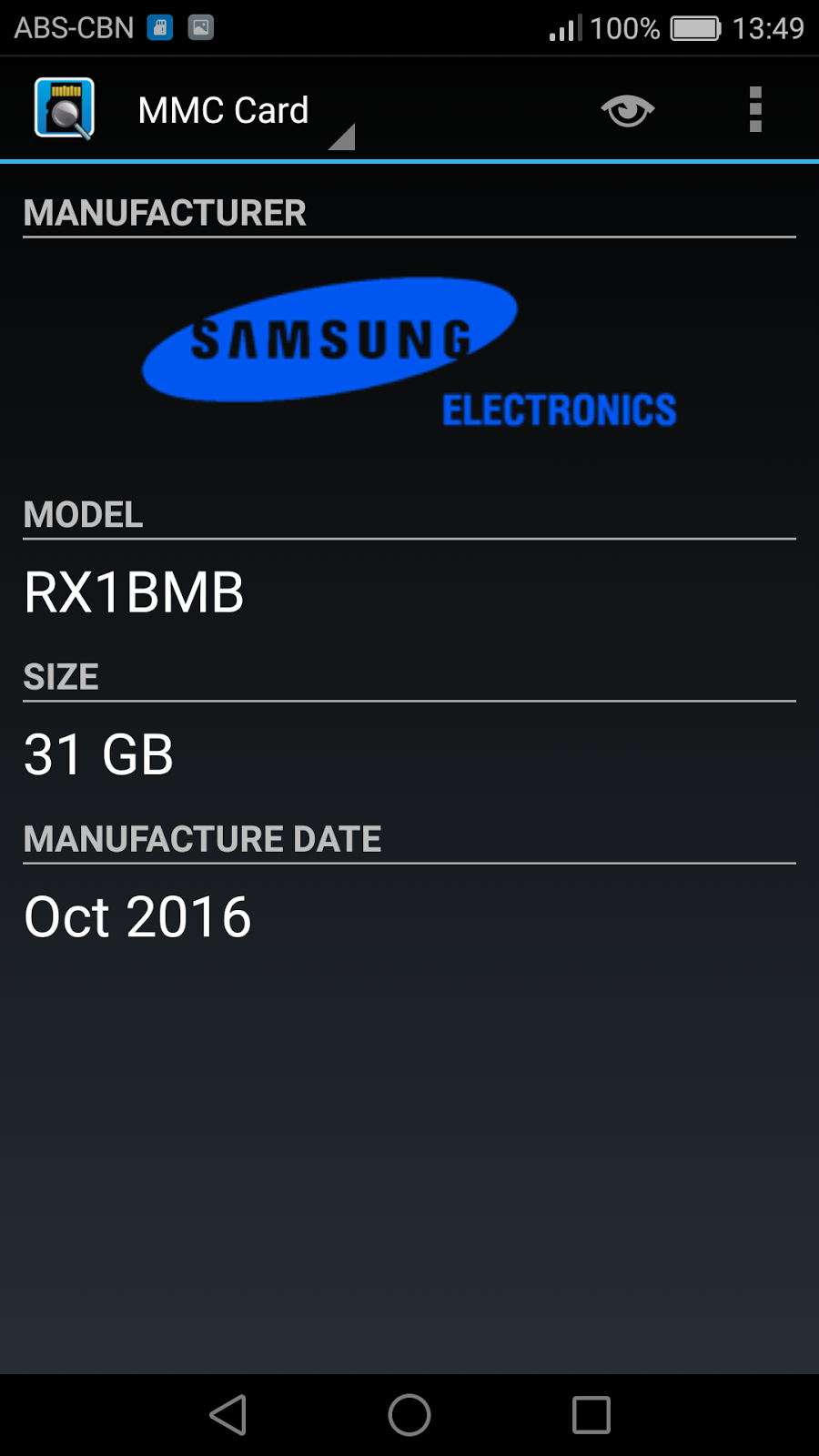The width and height of the screenshot is (819, 1456).
Task: Tap the SD card app icon
Action: point(64,109)
